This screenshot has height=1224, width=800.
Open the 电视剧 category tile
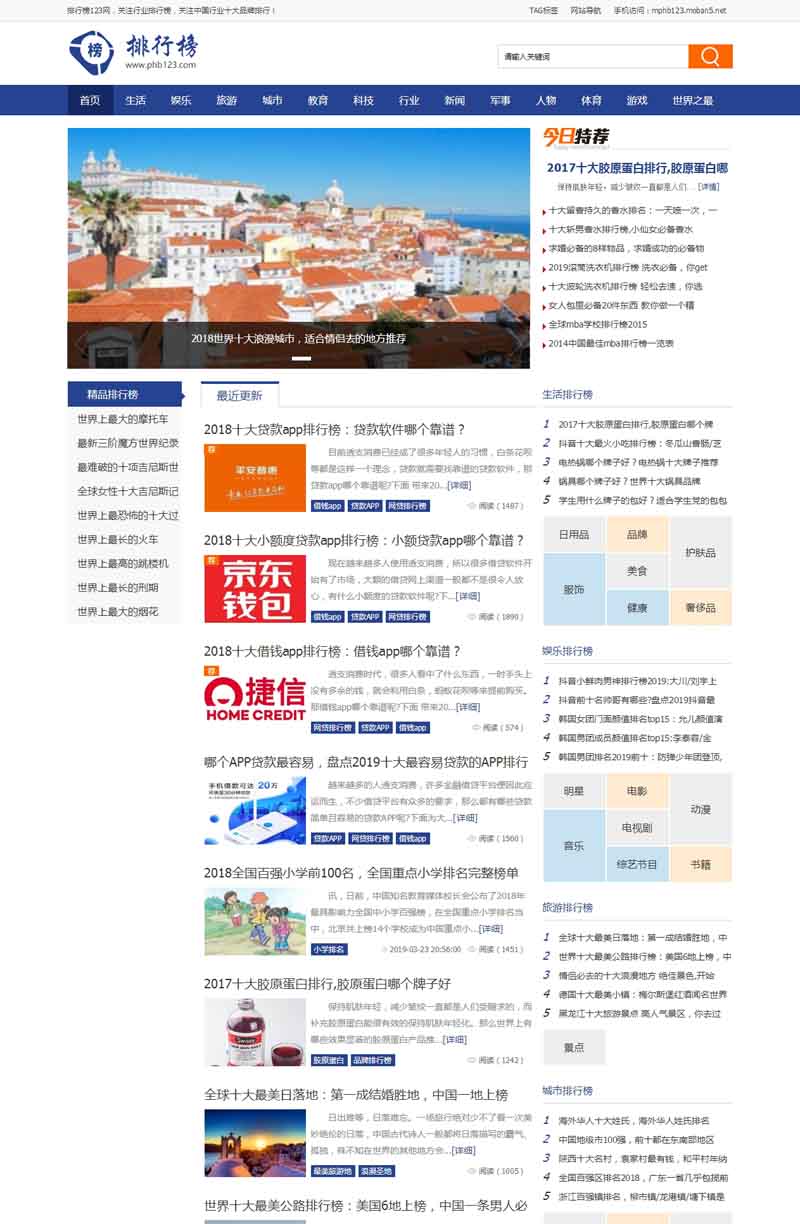click(637, 827)
